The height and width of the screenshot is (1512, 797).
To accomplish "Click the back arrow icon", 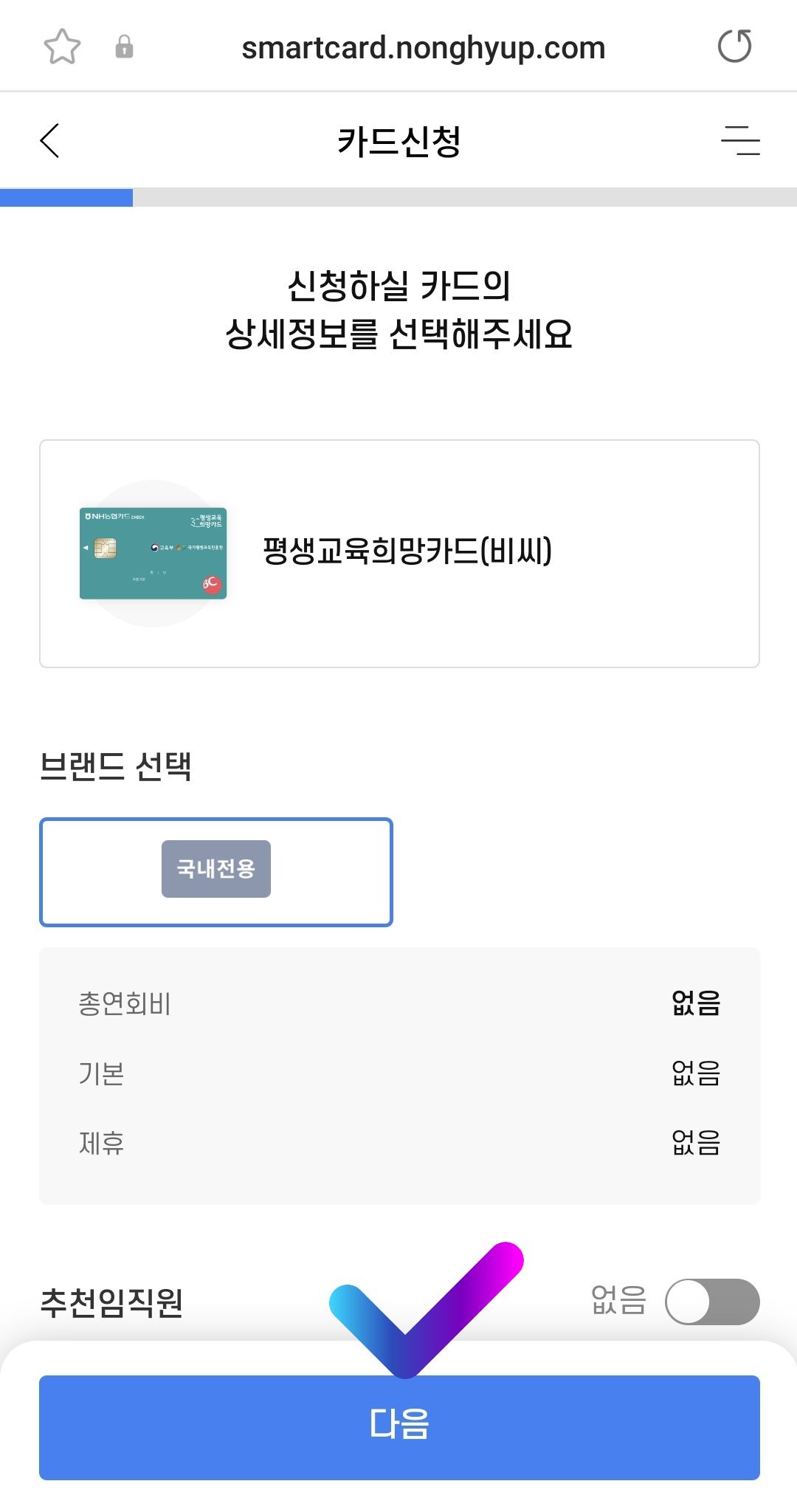I will pyautogui.click(x=50, y=140).
